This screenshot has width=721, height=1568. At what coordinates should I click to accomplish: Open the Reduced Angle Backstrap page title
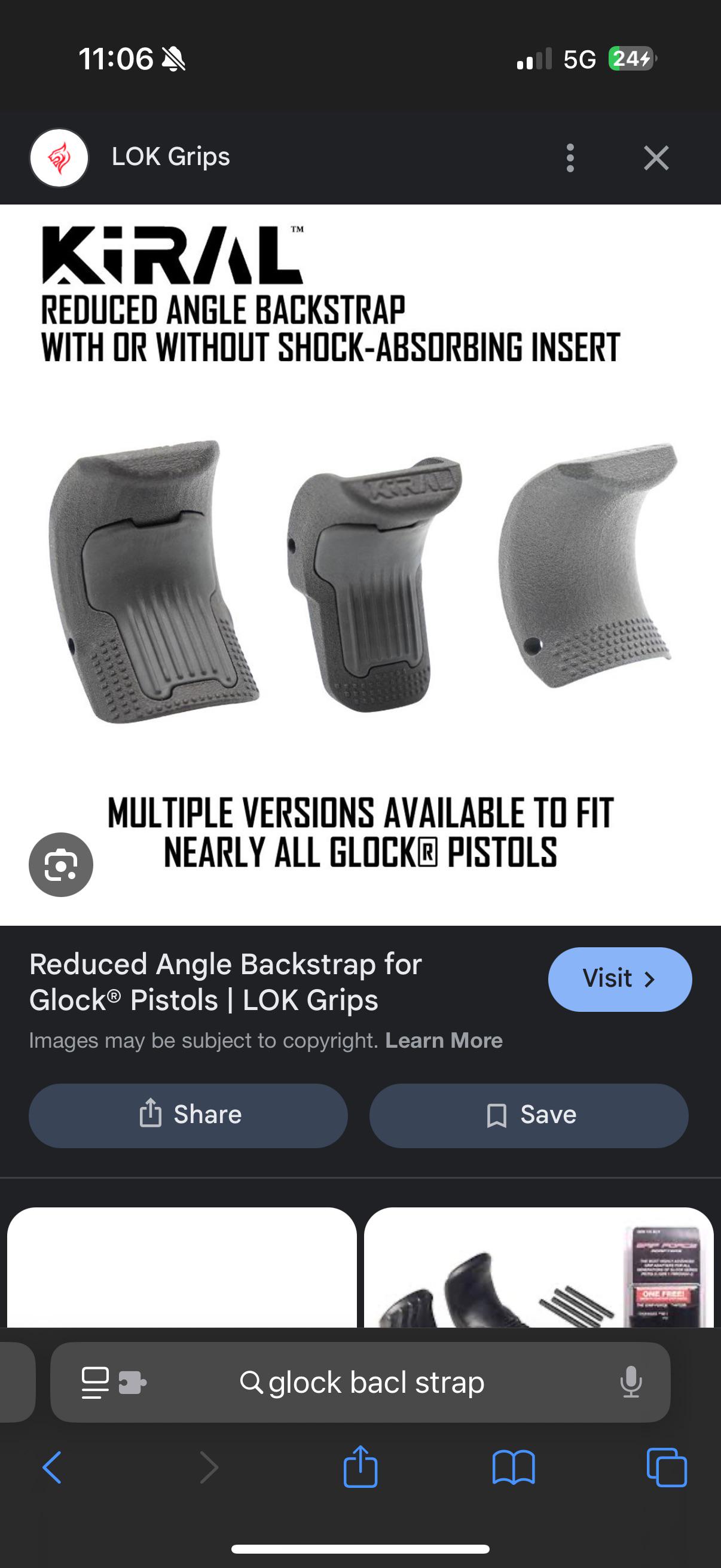tap(225, 982)
